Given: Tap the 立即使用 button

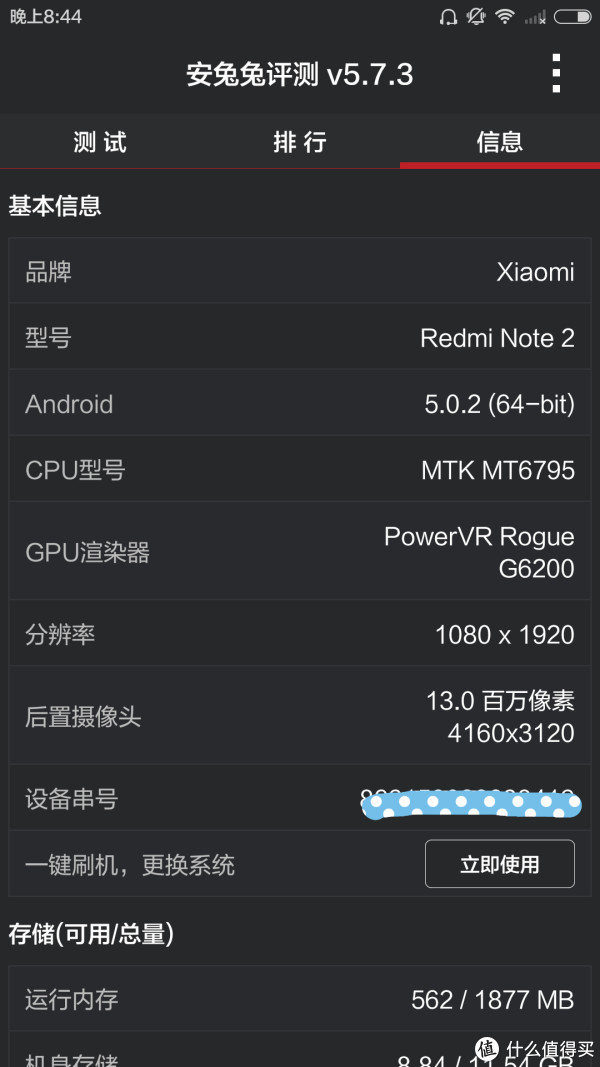Looking at the screenshot, I should click(500, 864).
